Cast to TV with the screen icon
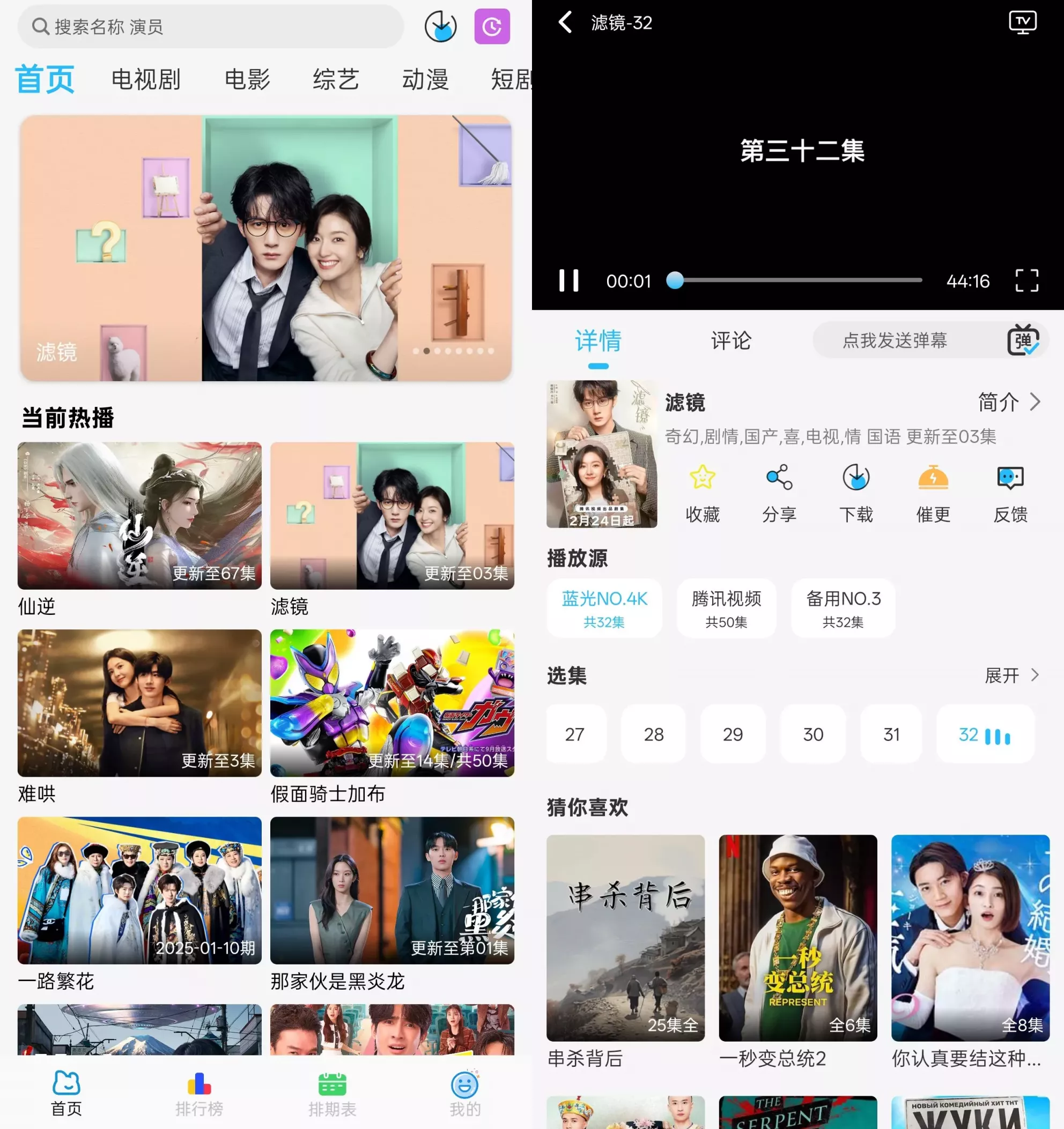Viewport: 1064px width, 1129px height. pyautogui.click(x=1022, y=23)
